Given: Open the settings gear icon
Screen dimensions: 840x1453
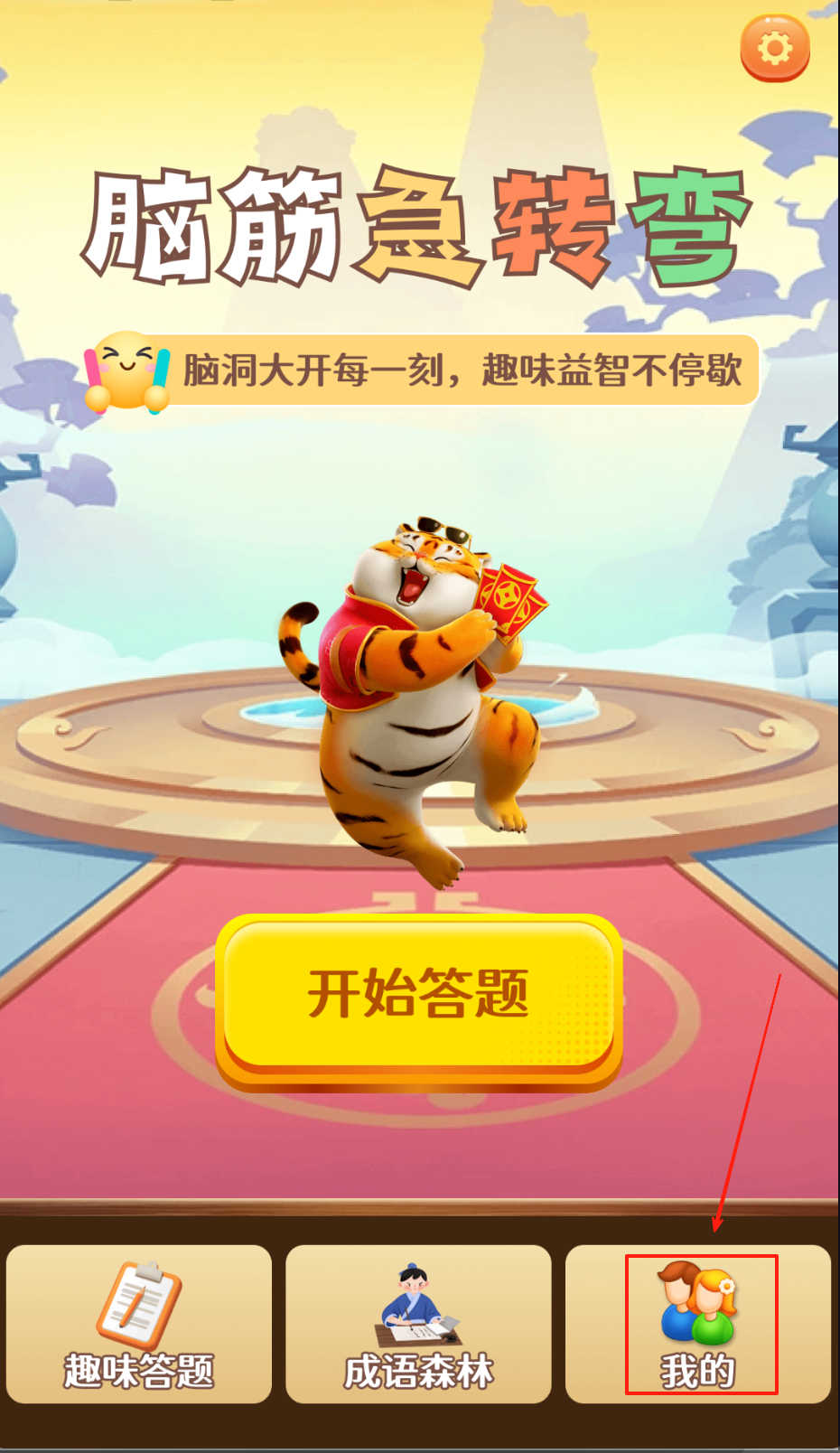Looking at the screenshot, I should 774,48.
